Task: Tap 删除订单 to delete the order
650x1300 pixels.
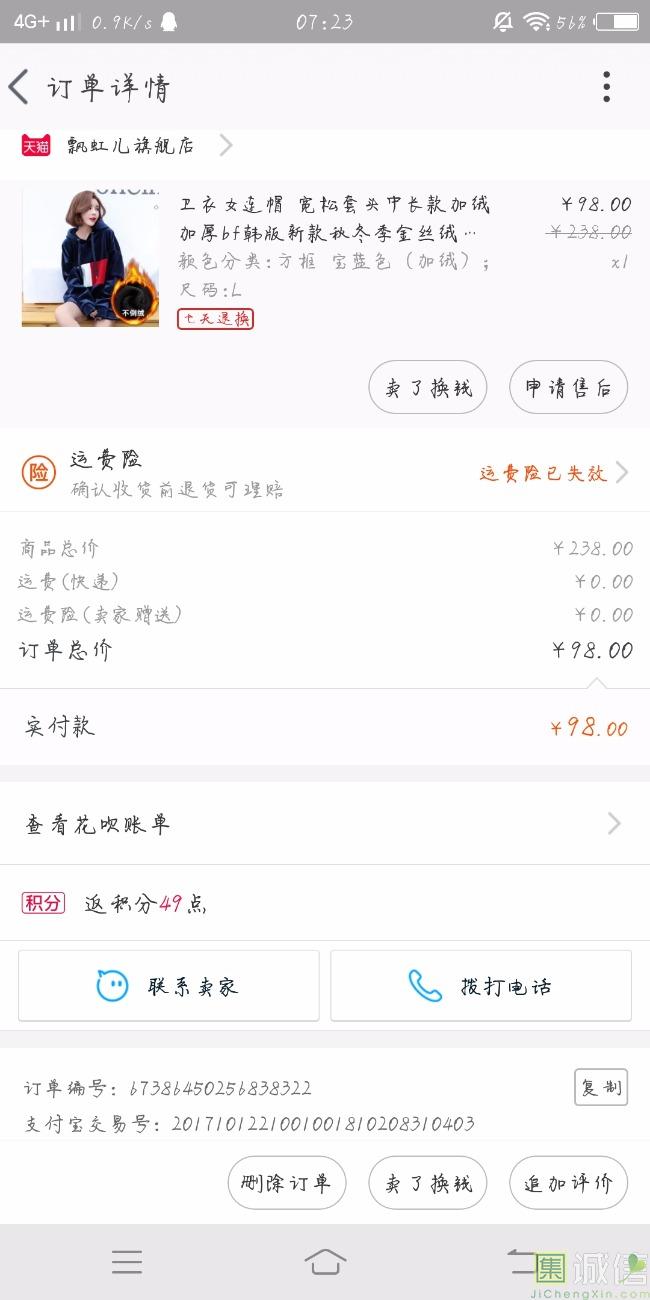Action: click(287, 1183)
